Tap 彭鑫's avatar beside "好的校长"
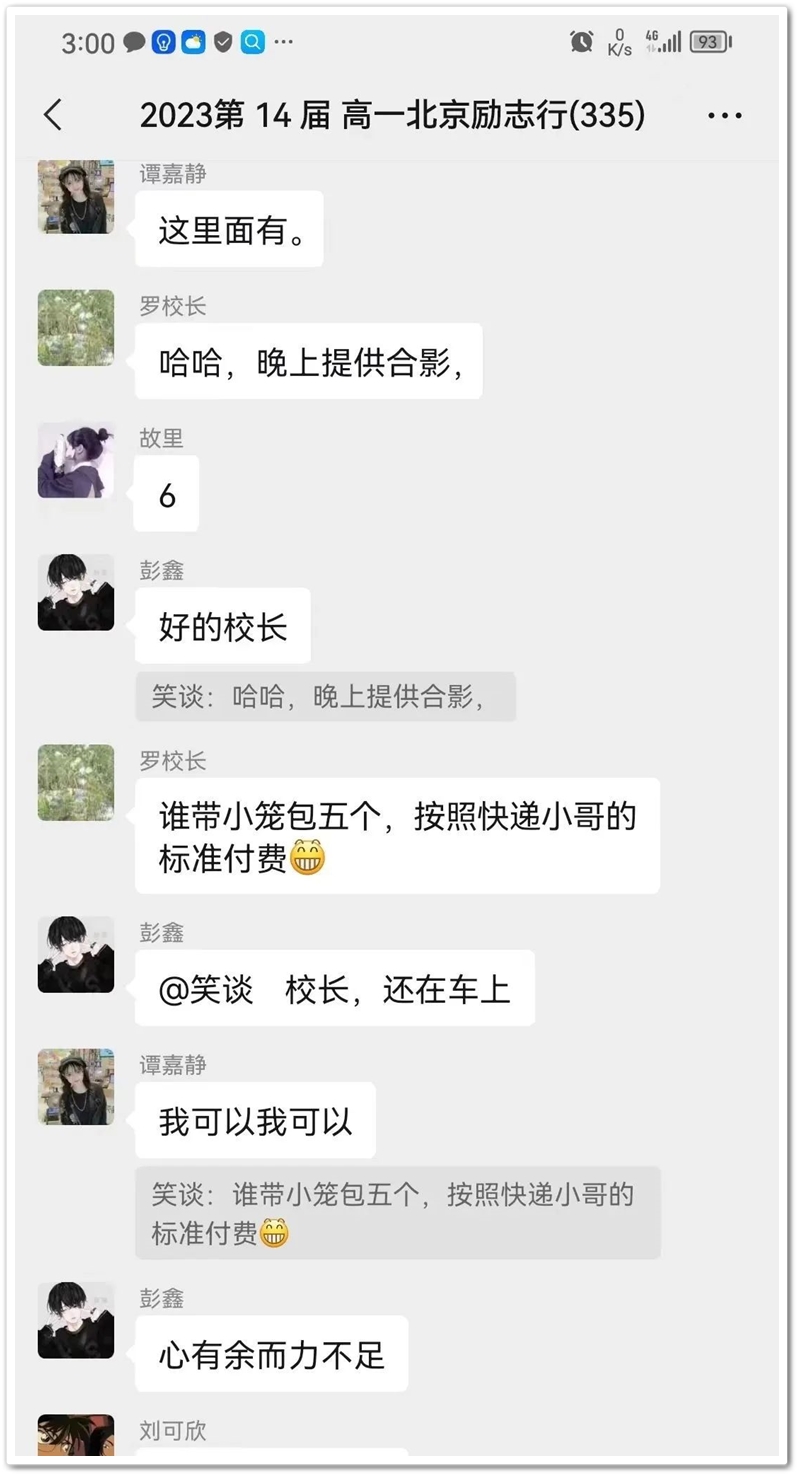800x1477 pixels. pyautogui.click(x=76, y=592)
